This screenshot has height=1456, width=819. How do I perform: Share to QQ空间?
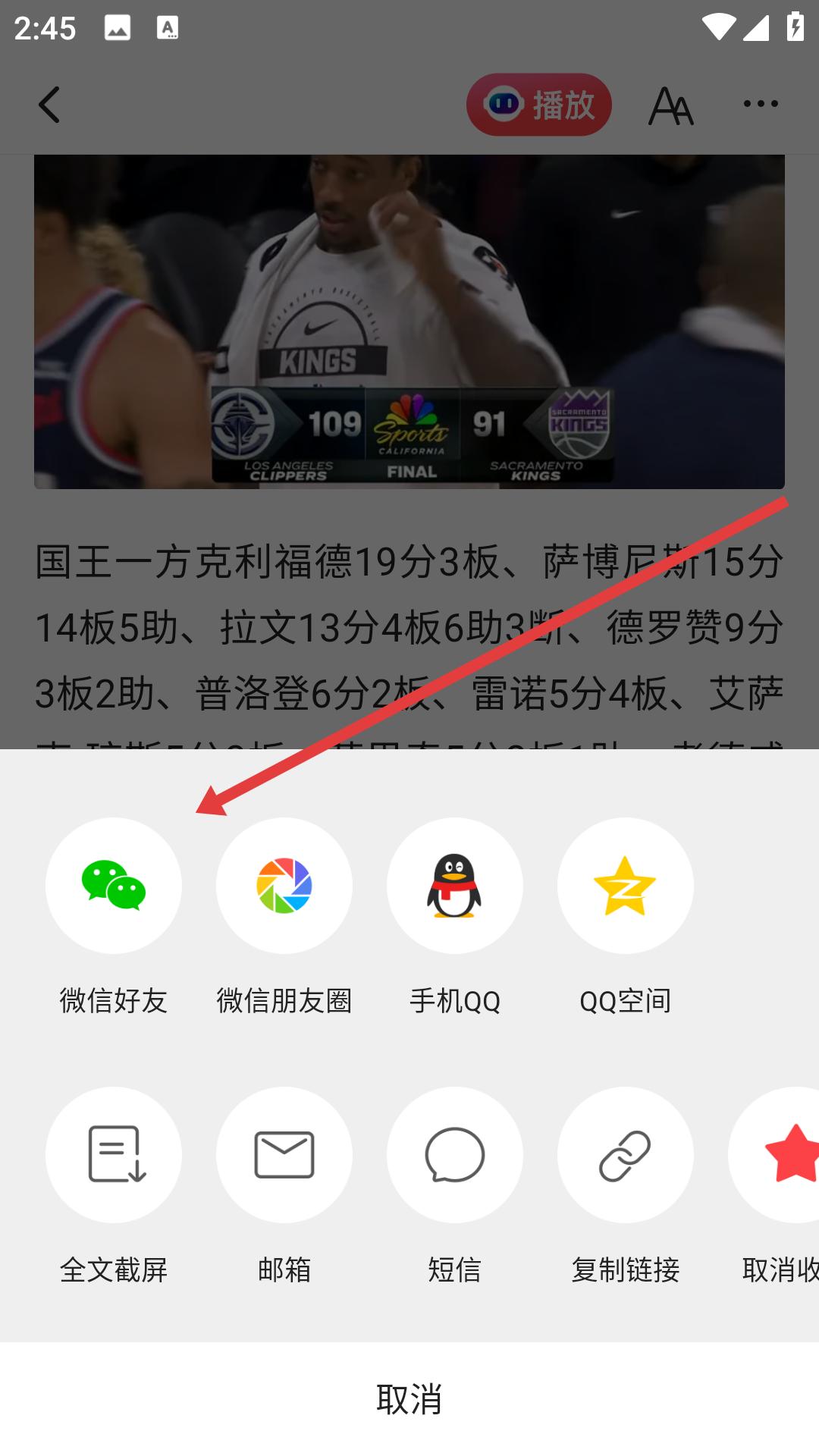point(626,886)
